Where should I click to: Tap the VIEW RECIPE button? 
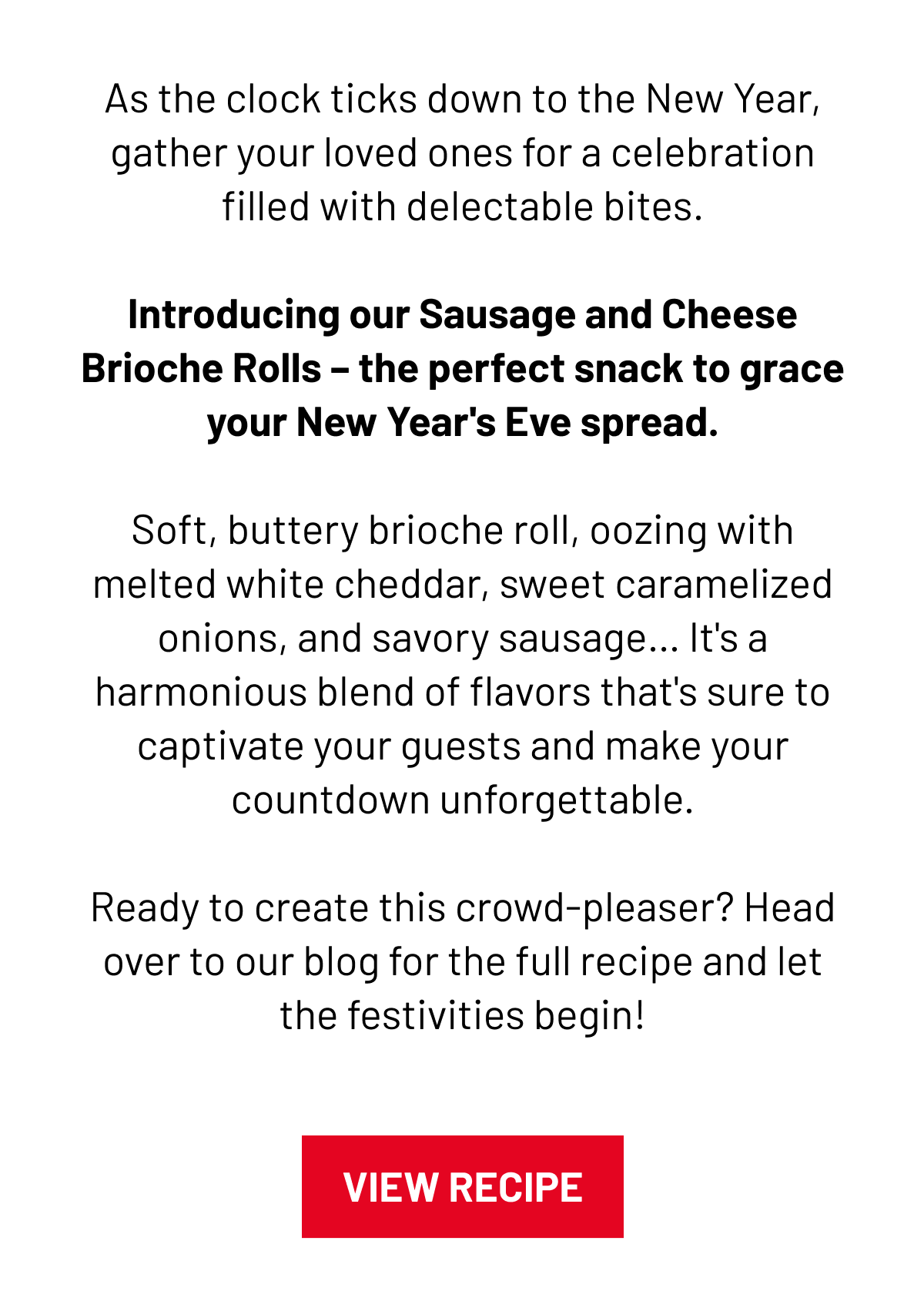pyautogui.click(x=462, y=1186)
